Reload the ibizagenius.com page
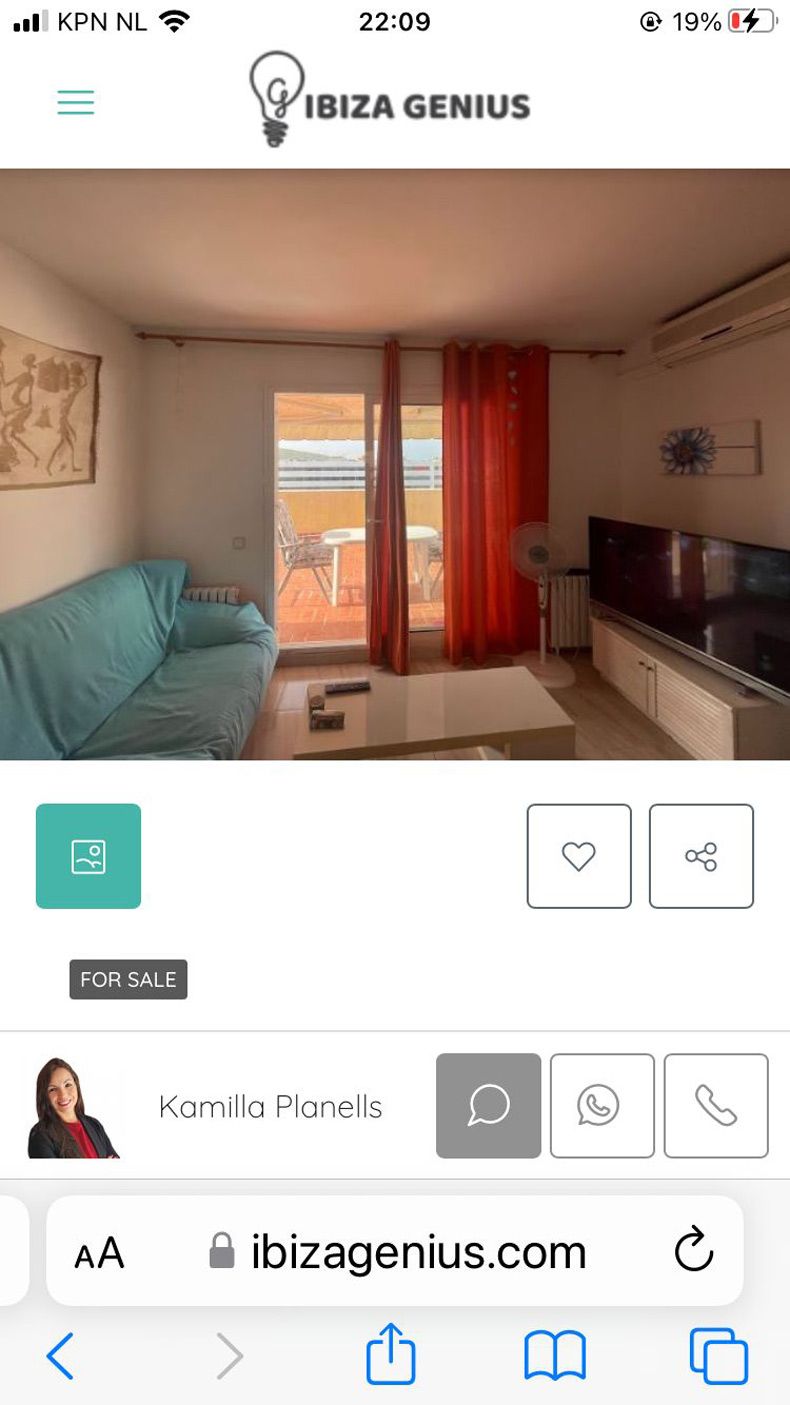Image resolution: width=790 pixels, height=1405 pixels. [693, 1250]
